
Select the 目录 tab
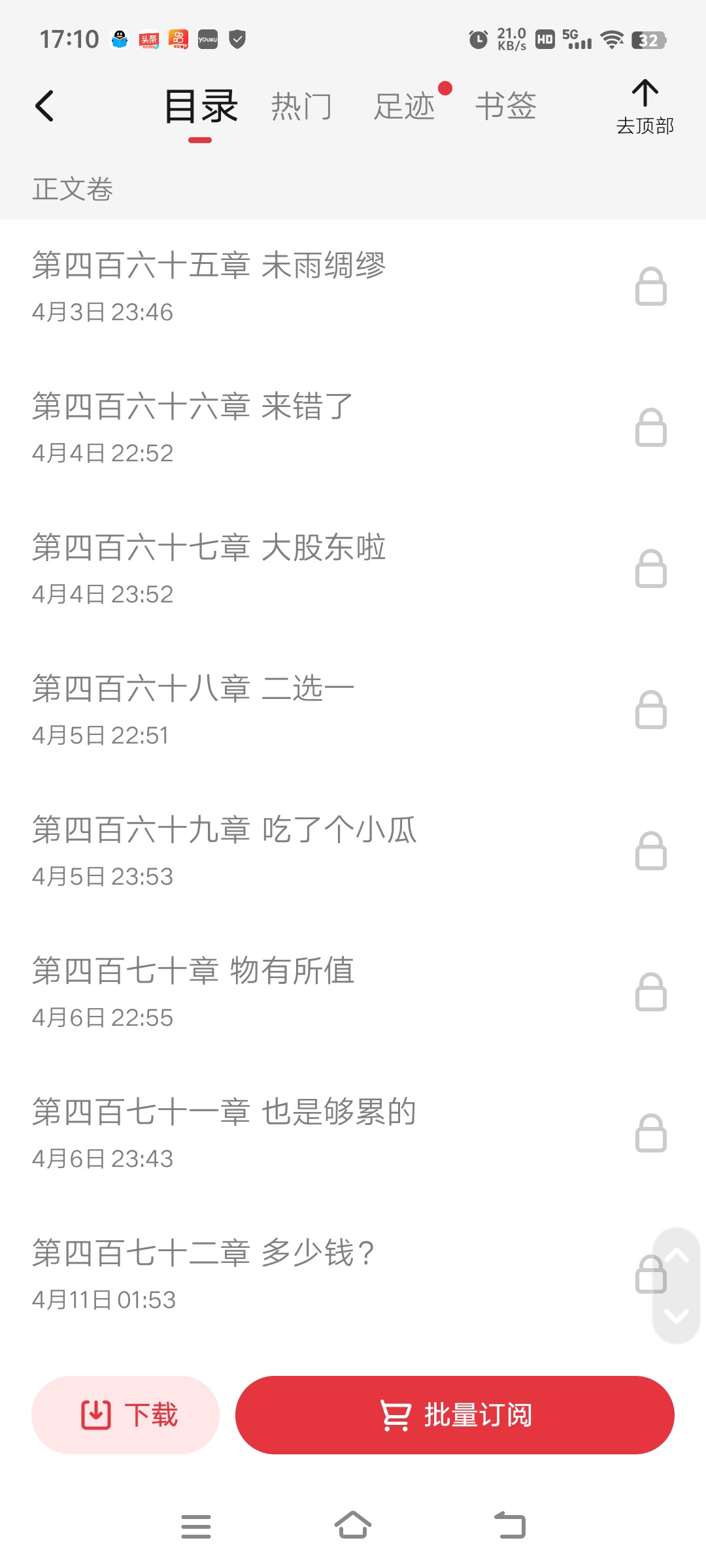[201, 106]
